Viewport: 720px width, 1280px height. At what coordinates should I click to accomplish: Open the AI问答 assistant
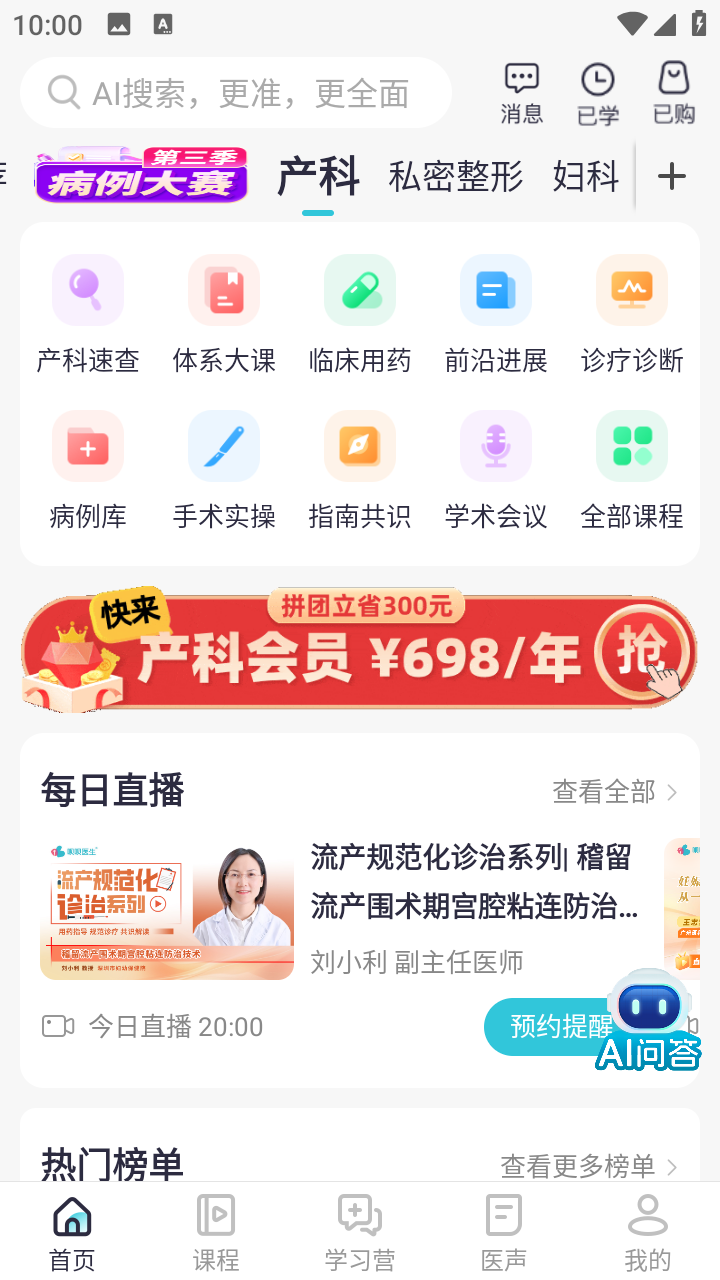[650, 1020]
